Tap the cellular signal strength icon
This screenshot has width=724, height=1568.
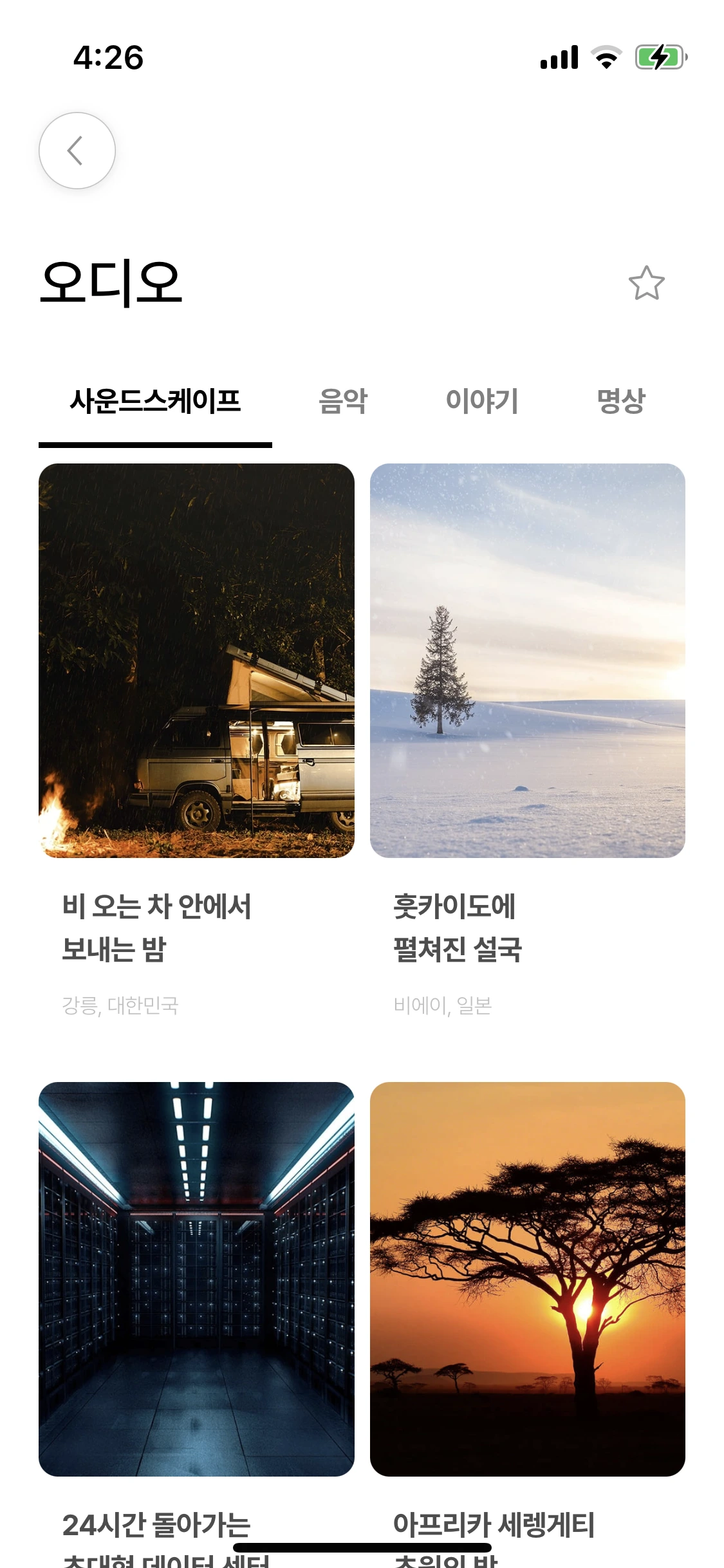point(559,57)
